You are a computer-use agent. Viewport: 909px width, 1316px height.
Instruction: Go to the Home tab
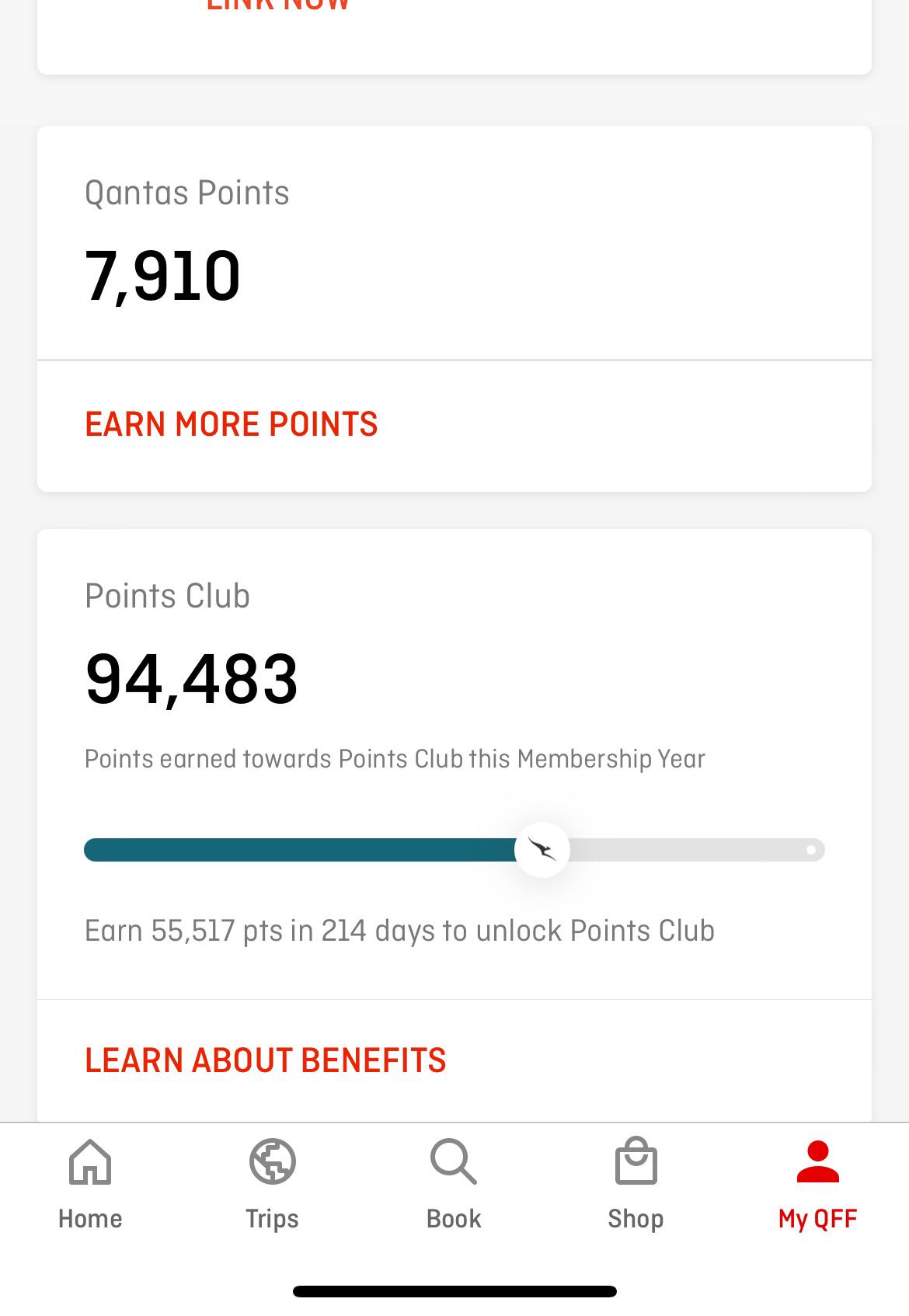pos(90,1184)
